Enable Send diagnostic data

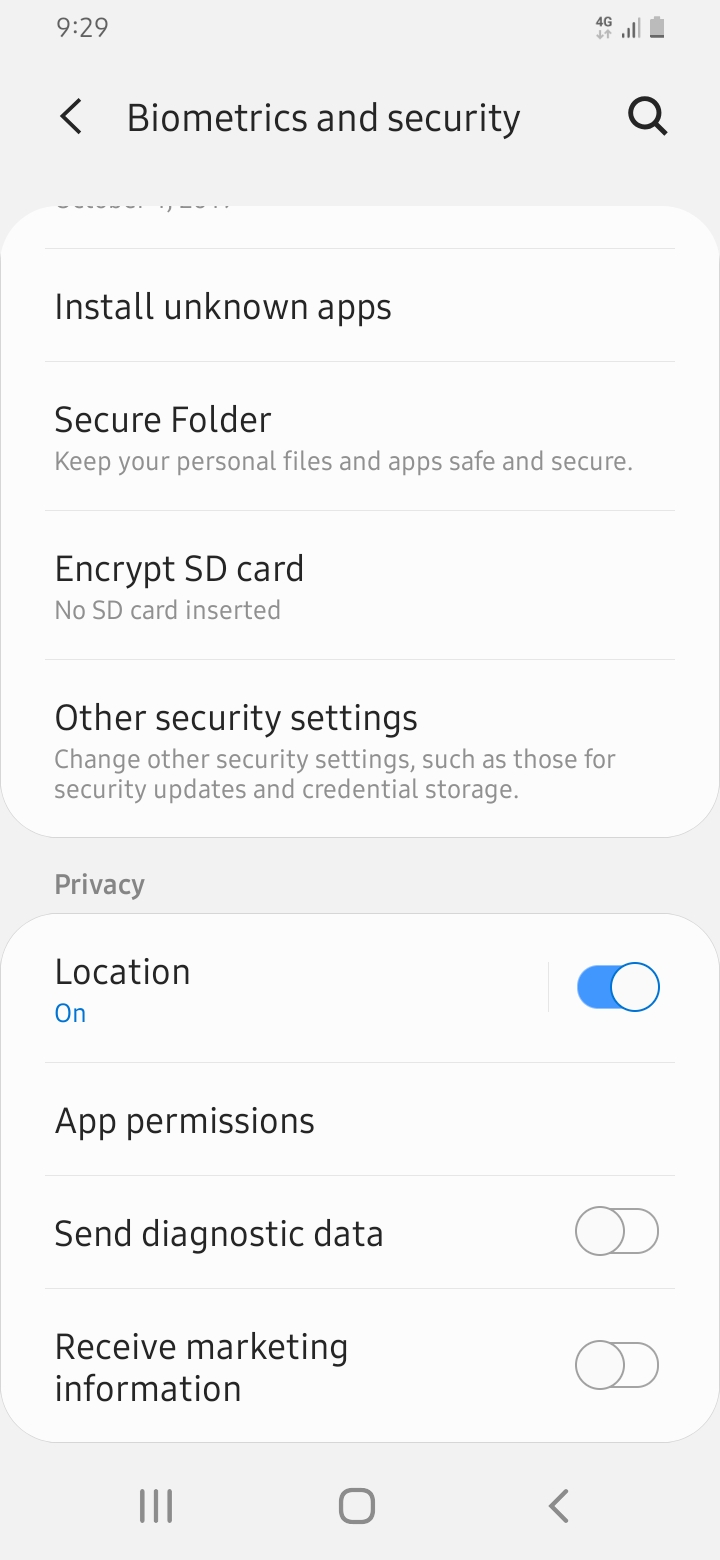[x=617, y=1231]
